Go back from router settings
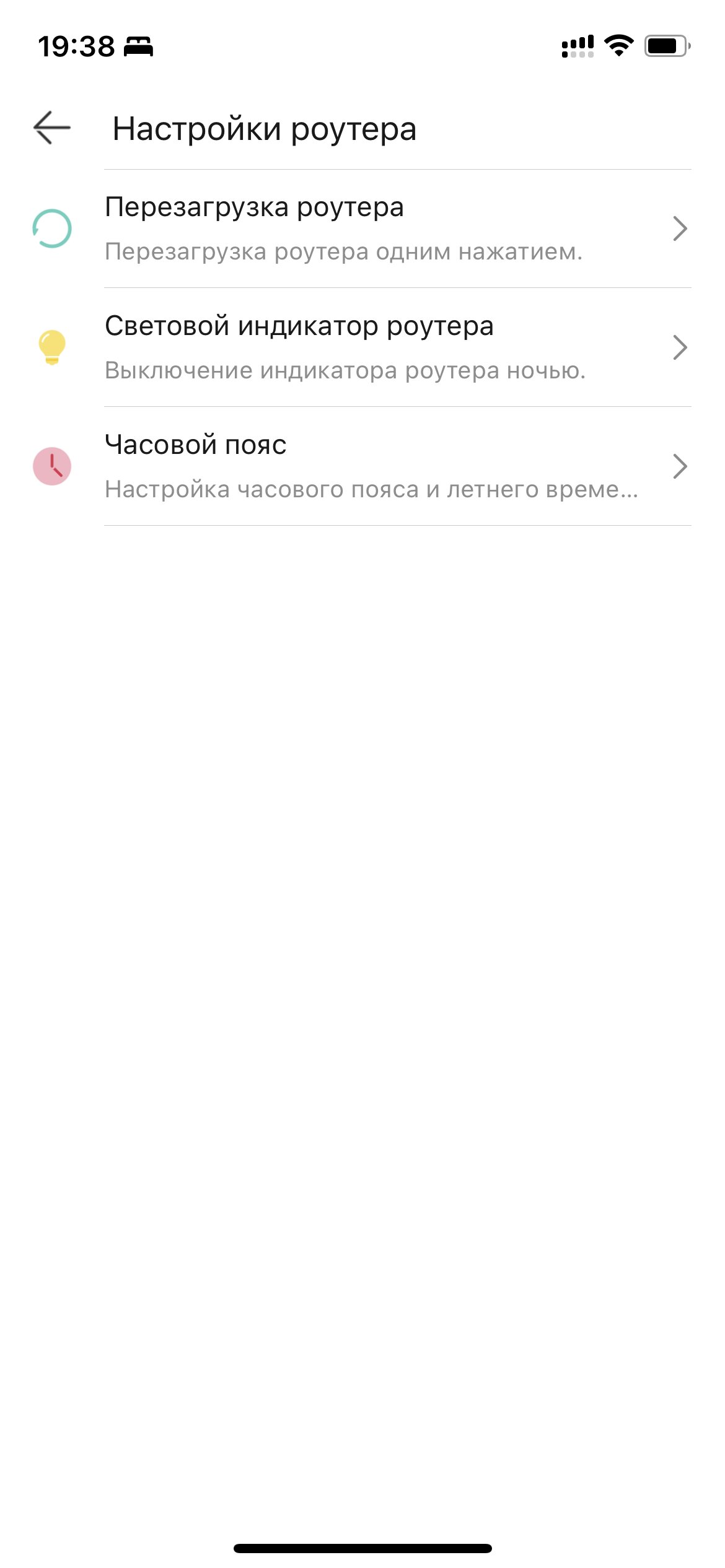This screenshot has width=725, height=1568. [52, 128]
